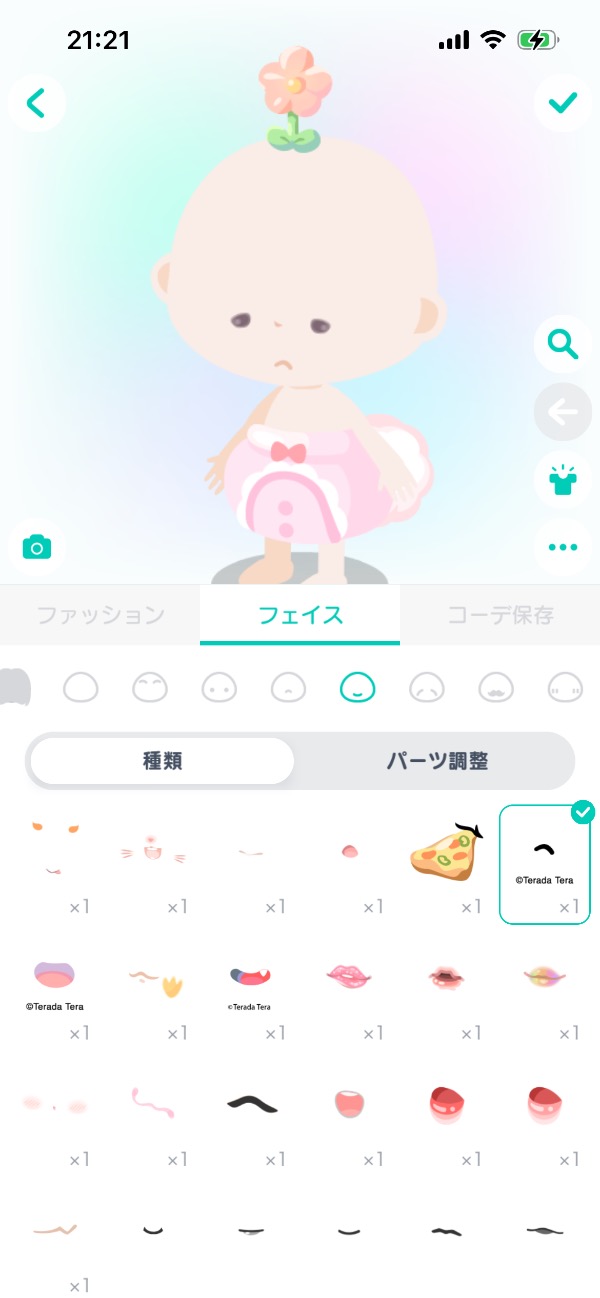Image resolution: width=600 pixels, height=1298 pixels.
Task: Open the mustache face category
Action: (x=496, y=687)
